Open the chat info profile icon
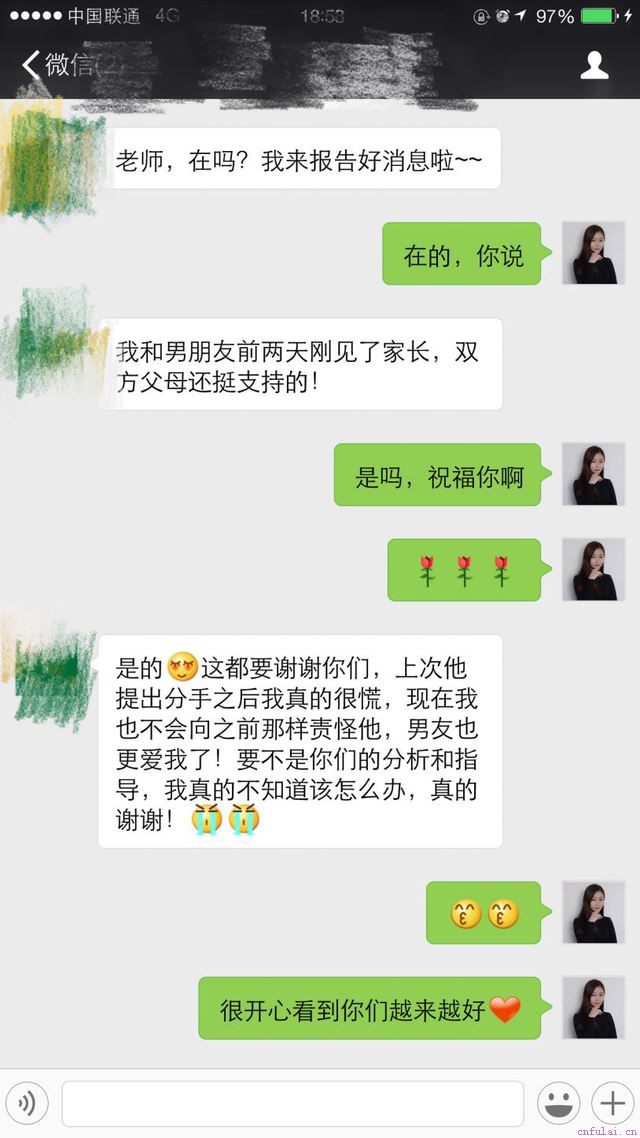 (595, 66)
